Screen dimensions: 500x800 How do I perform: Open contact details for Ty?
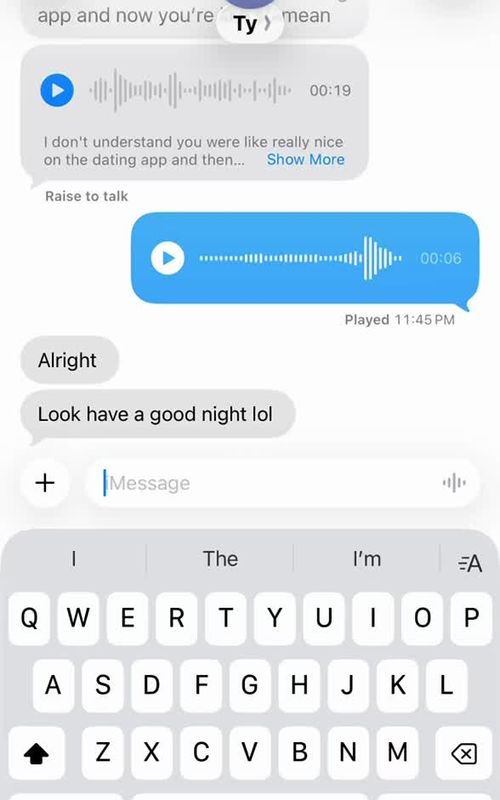tap(249, 23)
